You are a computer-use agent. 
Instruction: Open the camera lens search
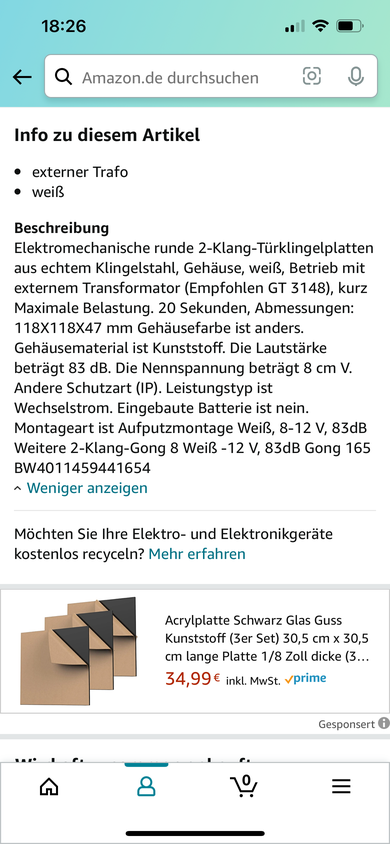coord(311,76)
